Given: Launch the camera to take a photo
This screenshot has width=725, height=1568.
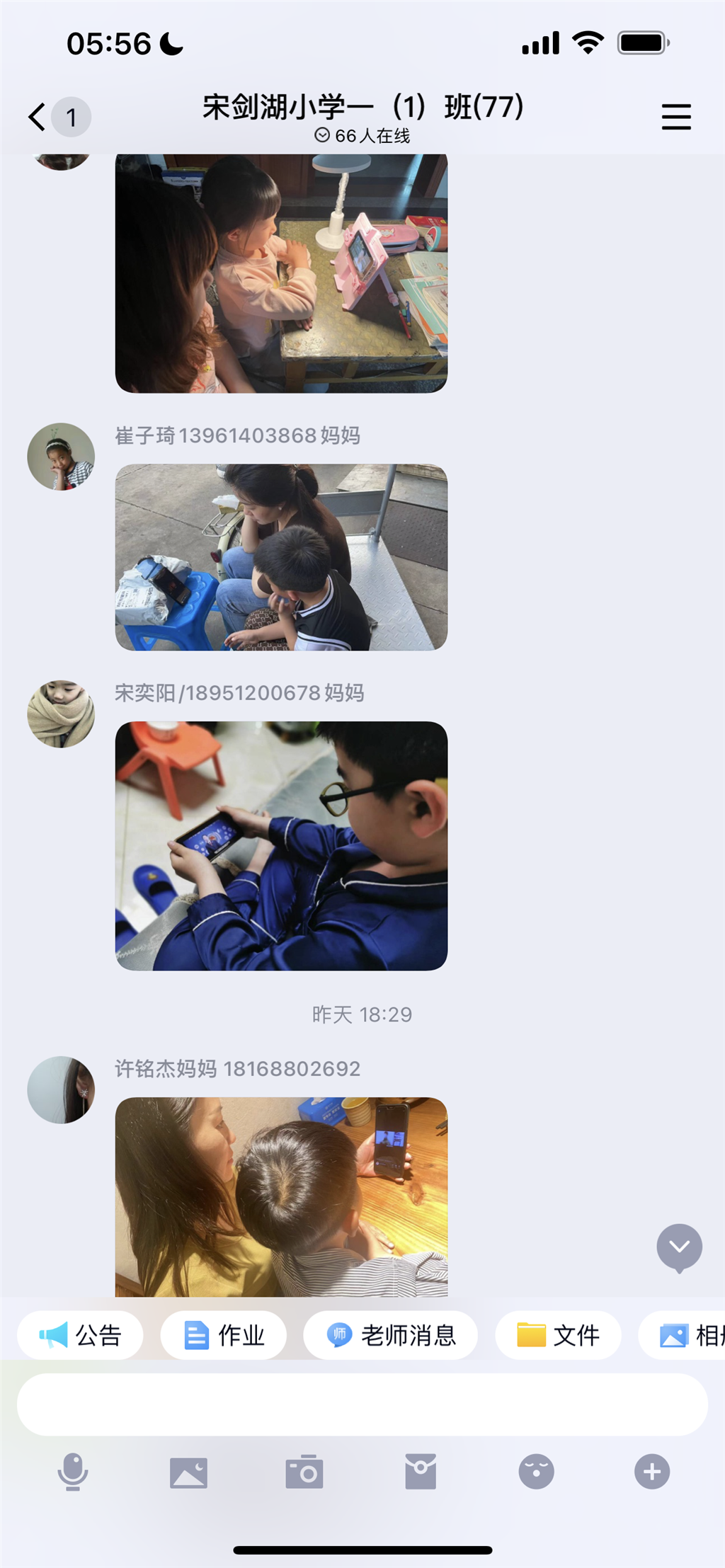Looking at the screenshot, I should 304,1472.
